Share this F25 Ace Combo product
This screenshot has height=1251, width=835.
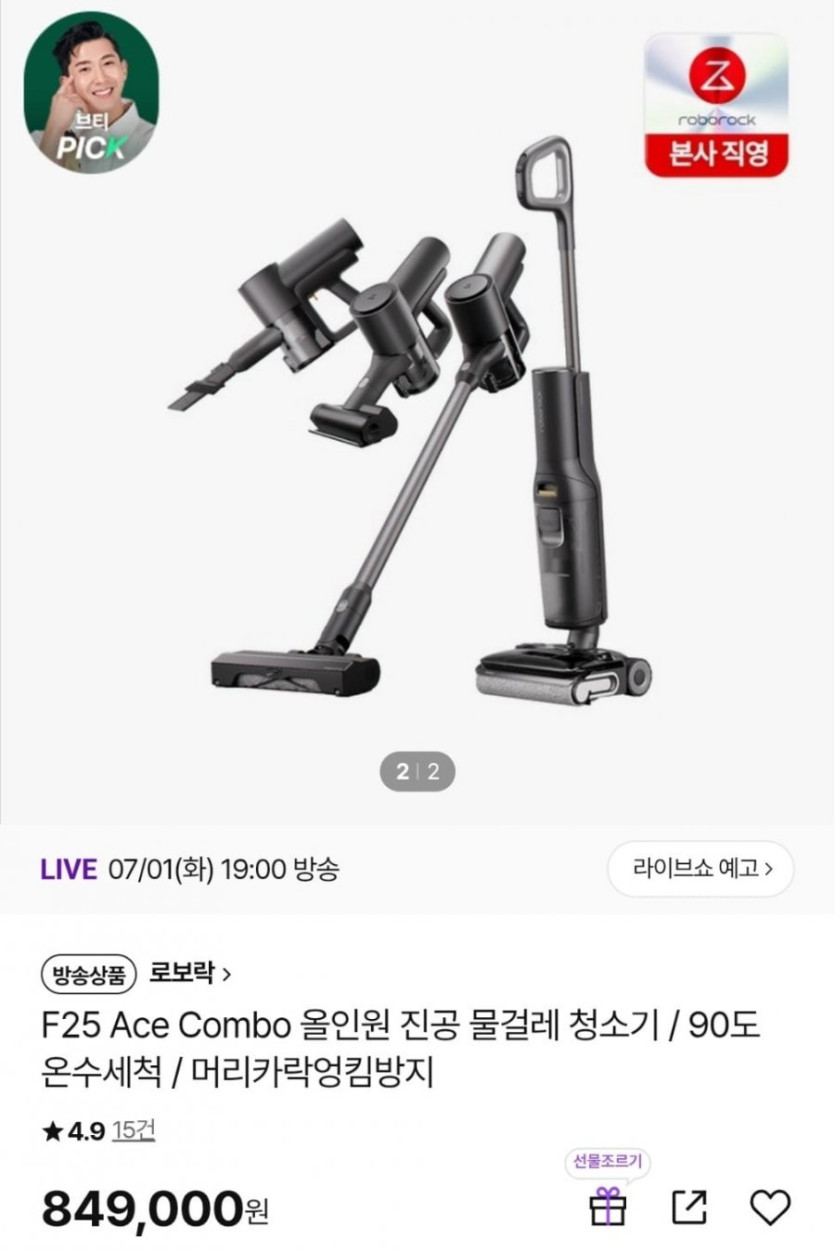pyautogui.click(x=688, y=1207)
